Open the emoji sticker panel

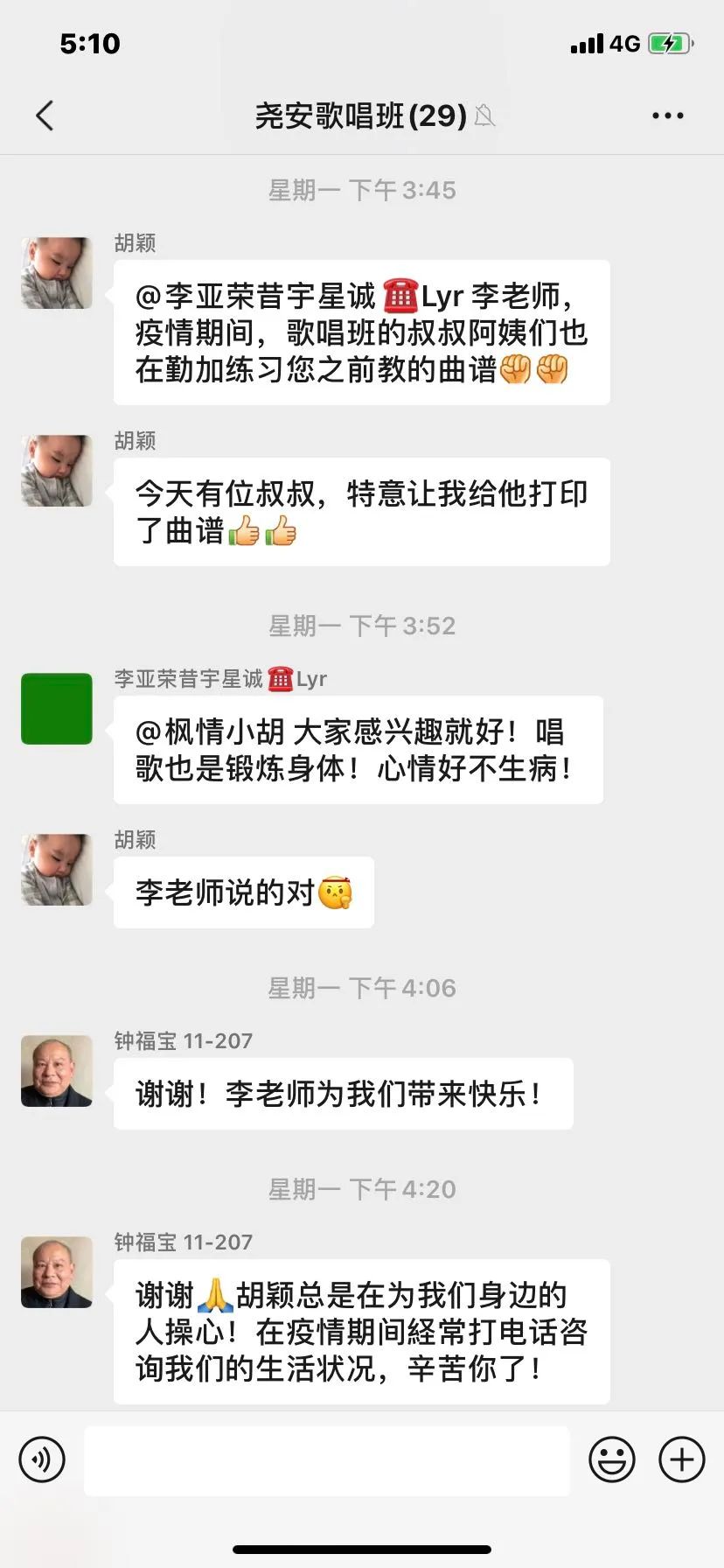click(611, 1459)
